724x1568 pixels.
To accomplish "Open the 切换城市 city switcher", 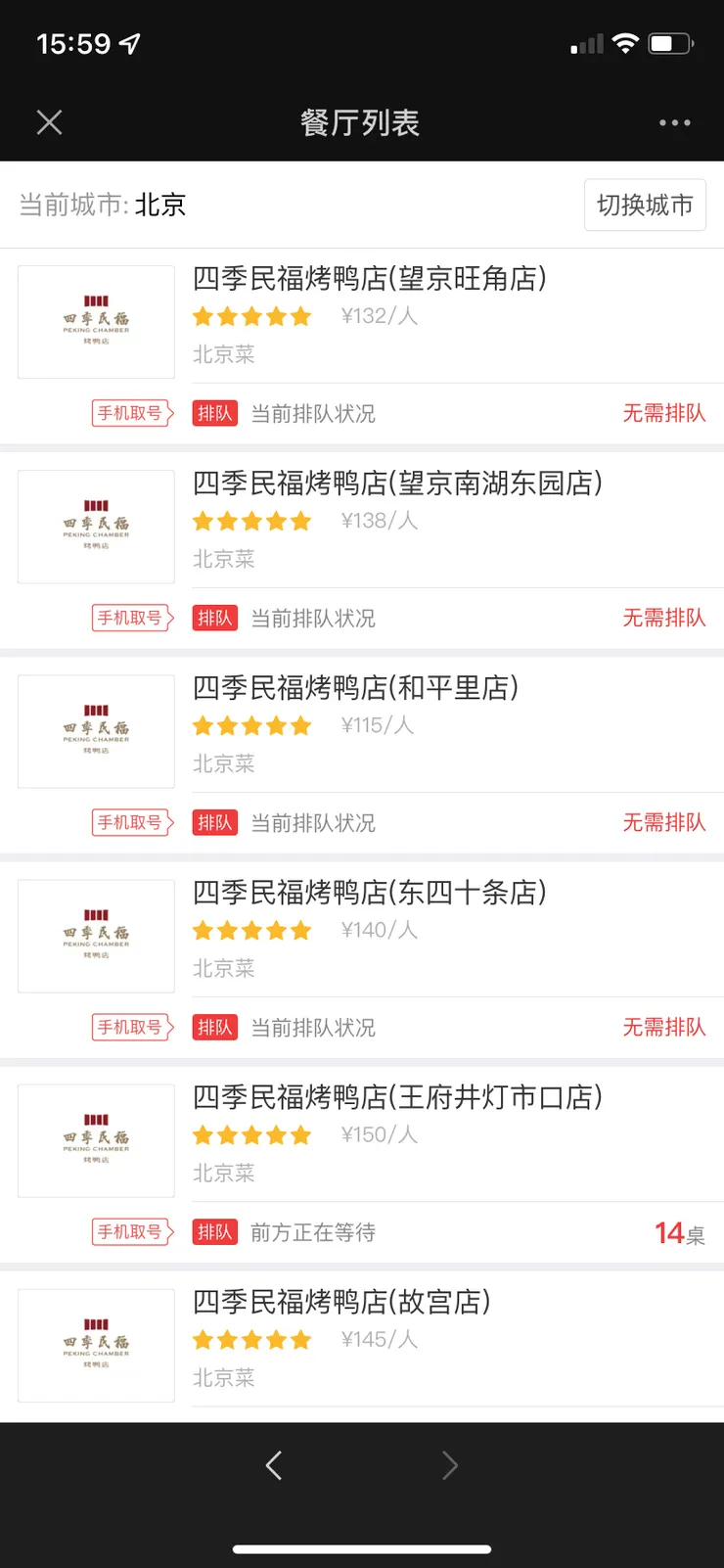I will coord(645,205).
